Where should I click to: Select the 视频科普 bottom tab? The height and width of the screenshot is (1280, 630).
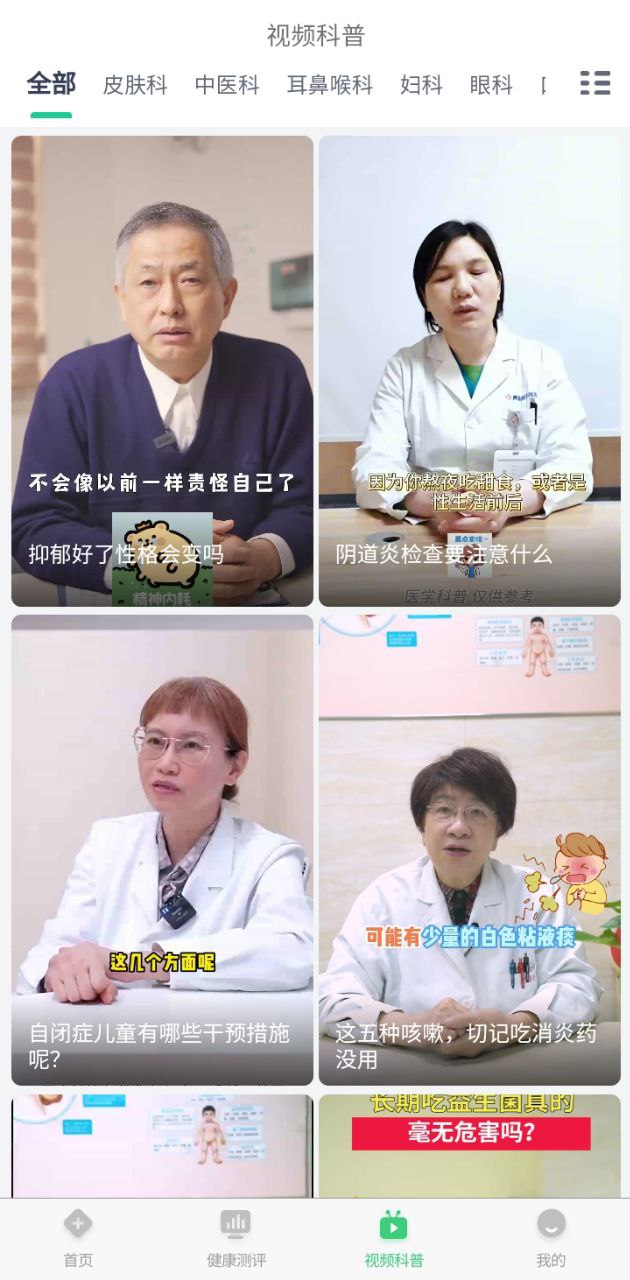point(393,1238)
